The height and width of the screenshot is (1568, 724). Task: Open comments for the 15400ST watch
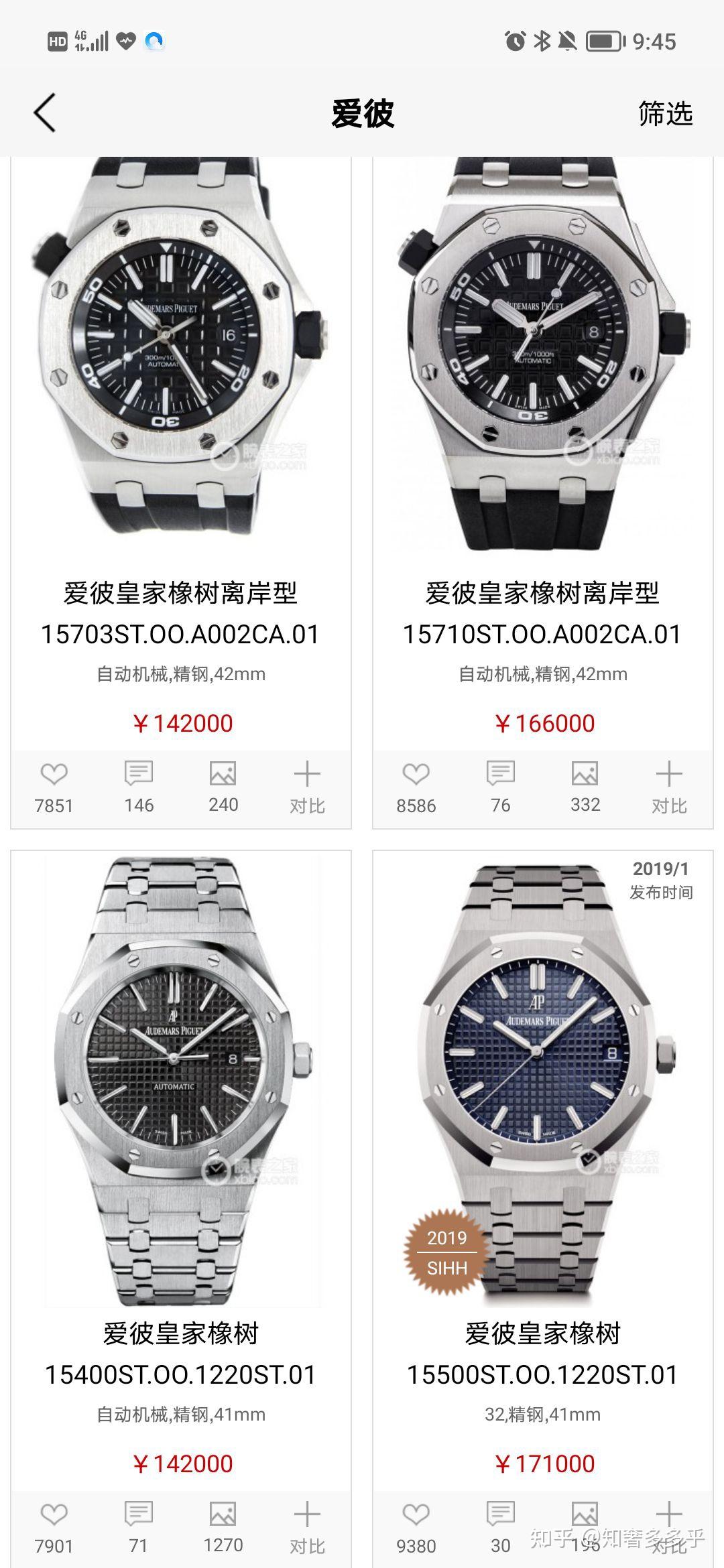(x=139, y=1526)
